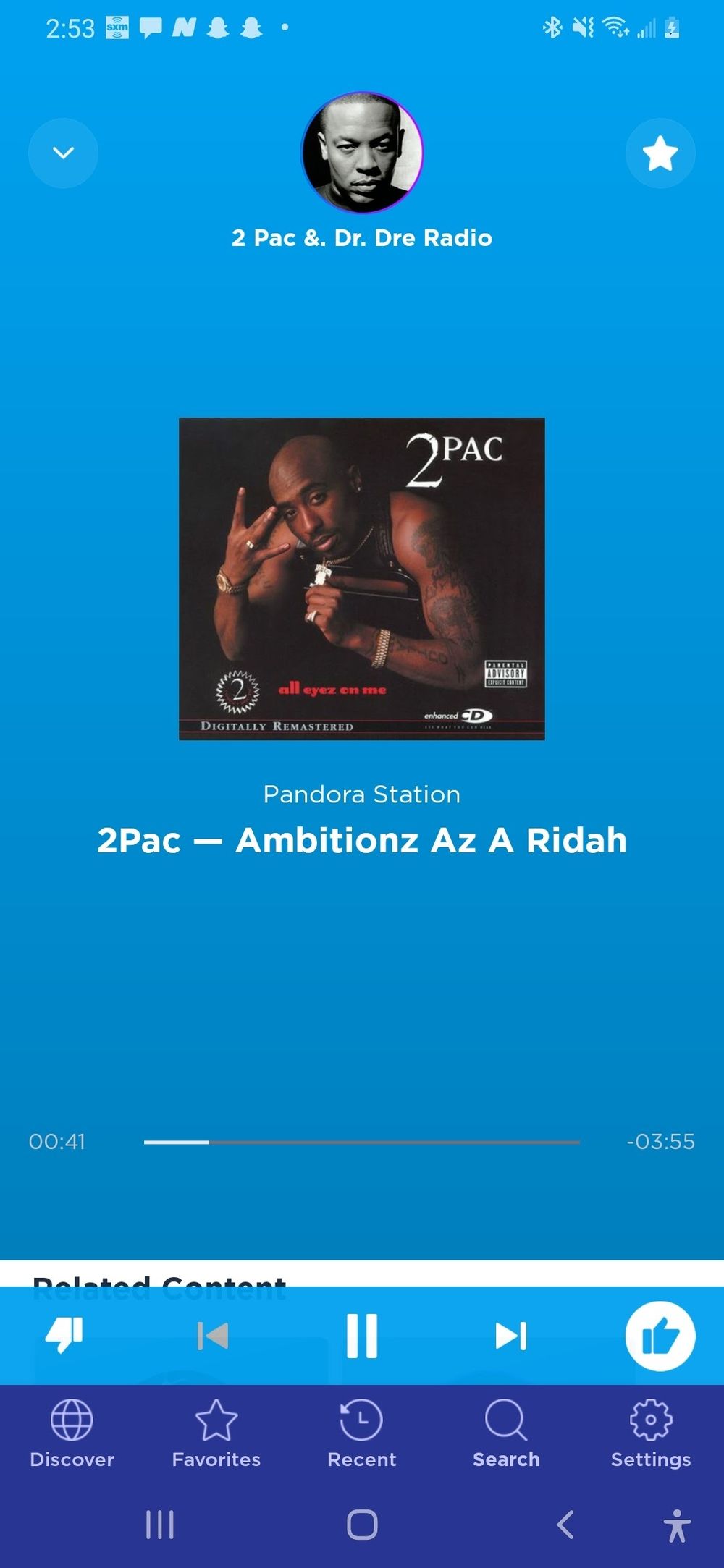Thumbs up the current song

pyautogui.click(x=660, y=1336)
